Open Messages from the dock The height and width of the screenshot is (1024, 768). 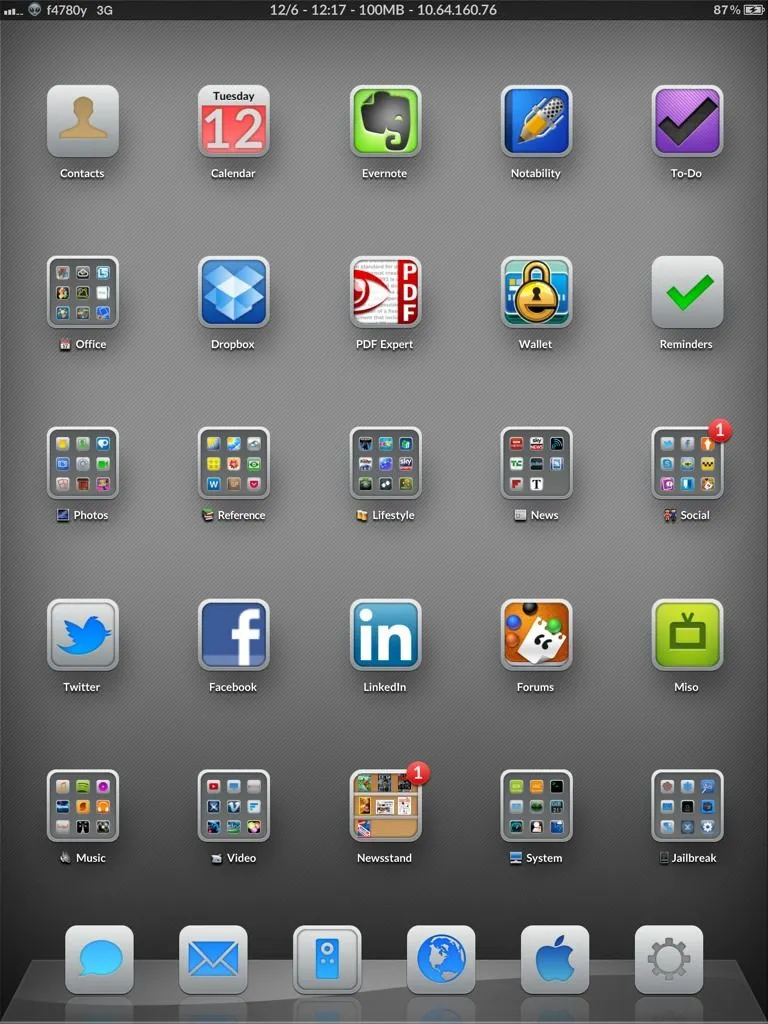point(99,960)
